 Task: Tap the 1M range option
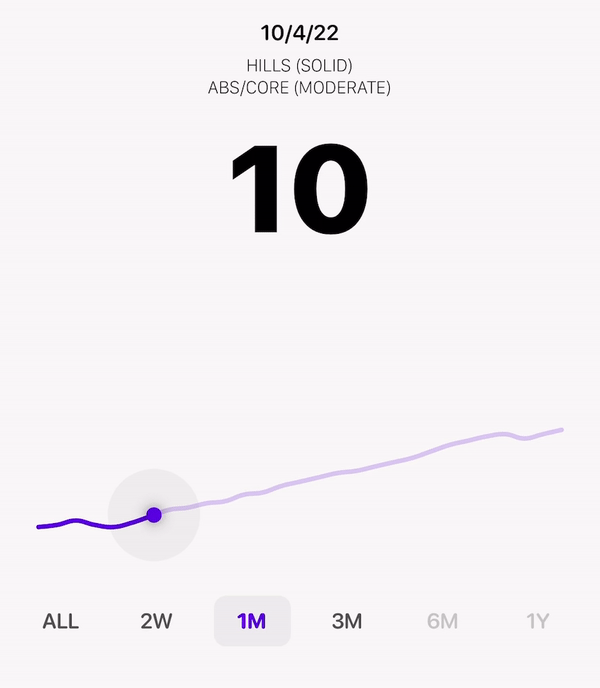pos(252,621)
